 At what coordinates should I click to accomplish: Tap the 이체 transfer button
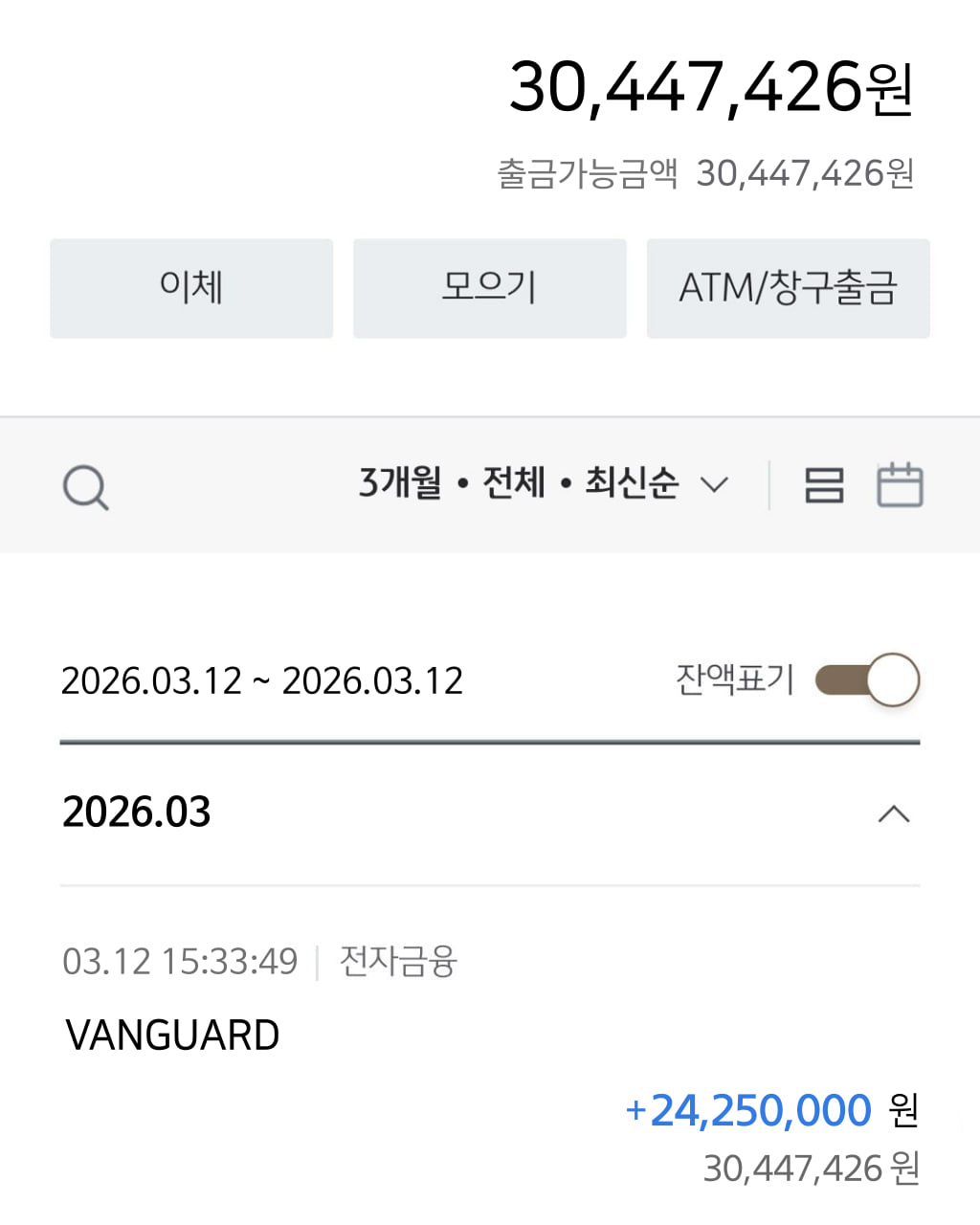(x=191, y=288)
